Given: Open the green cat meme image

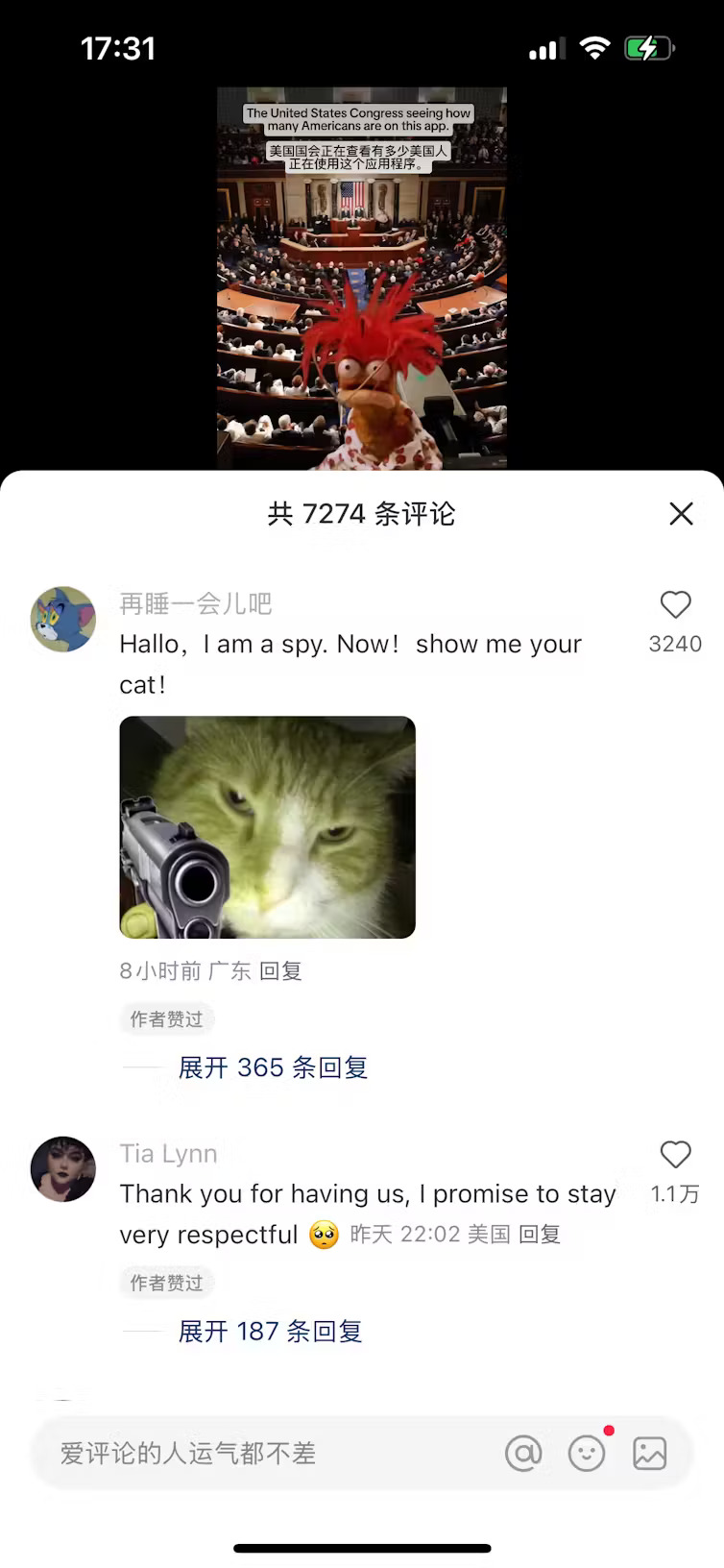Looking at the screenshot, I should (267, 826).
